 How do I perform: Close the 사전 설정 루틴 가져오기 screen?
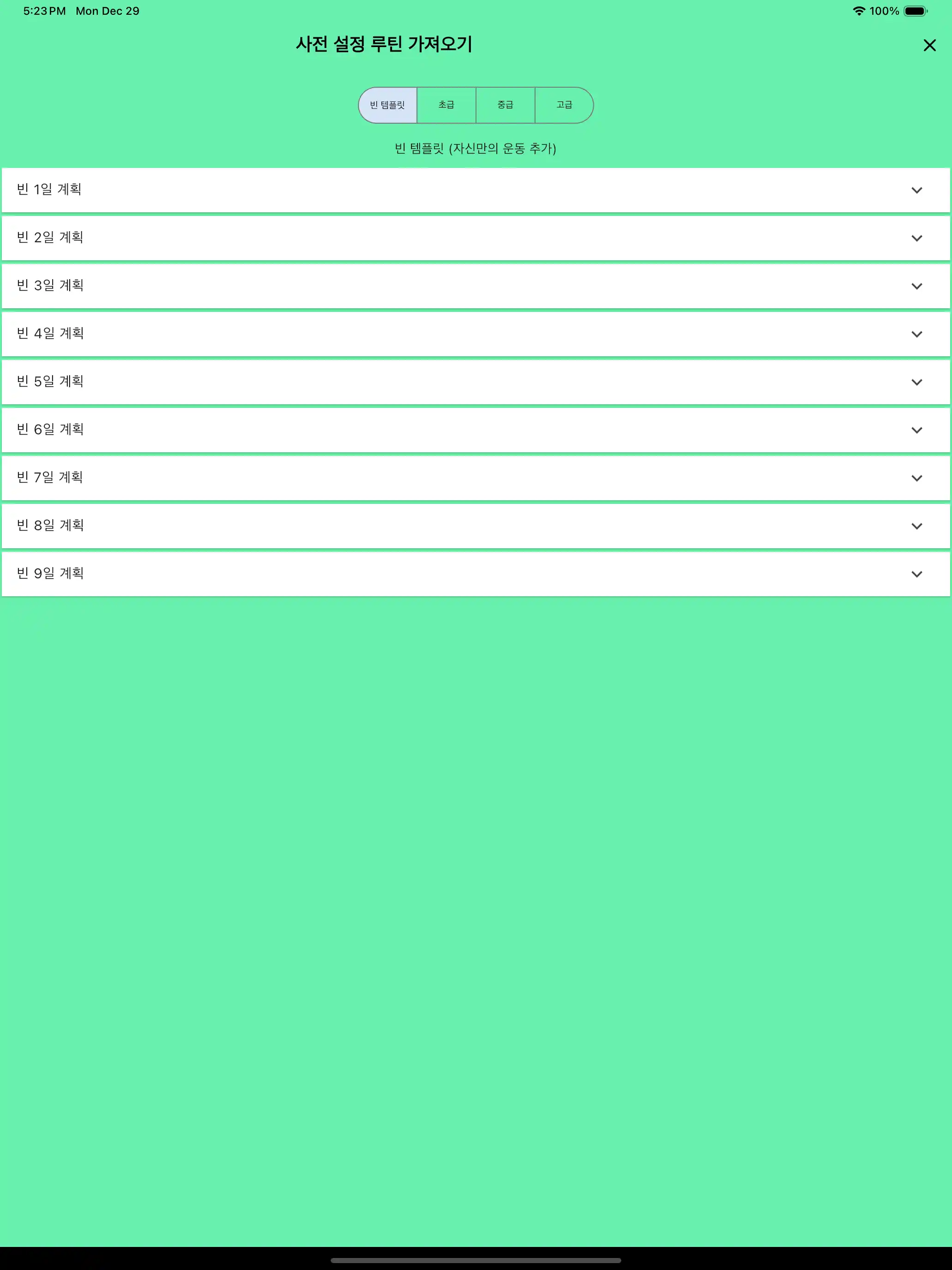[929, 45]
